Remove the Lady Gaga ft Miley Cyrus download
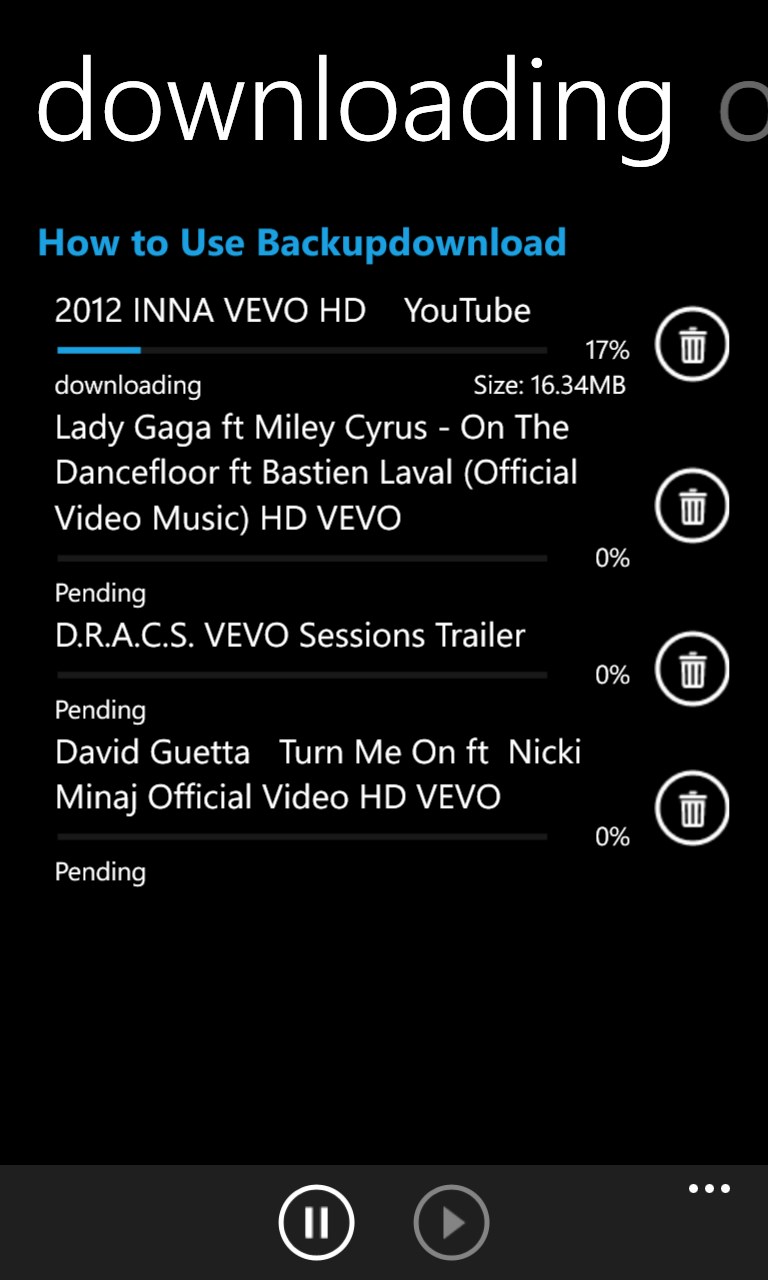 [x=692, y=506]
